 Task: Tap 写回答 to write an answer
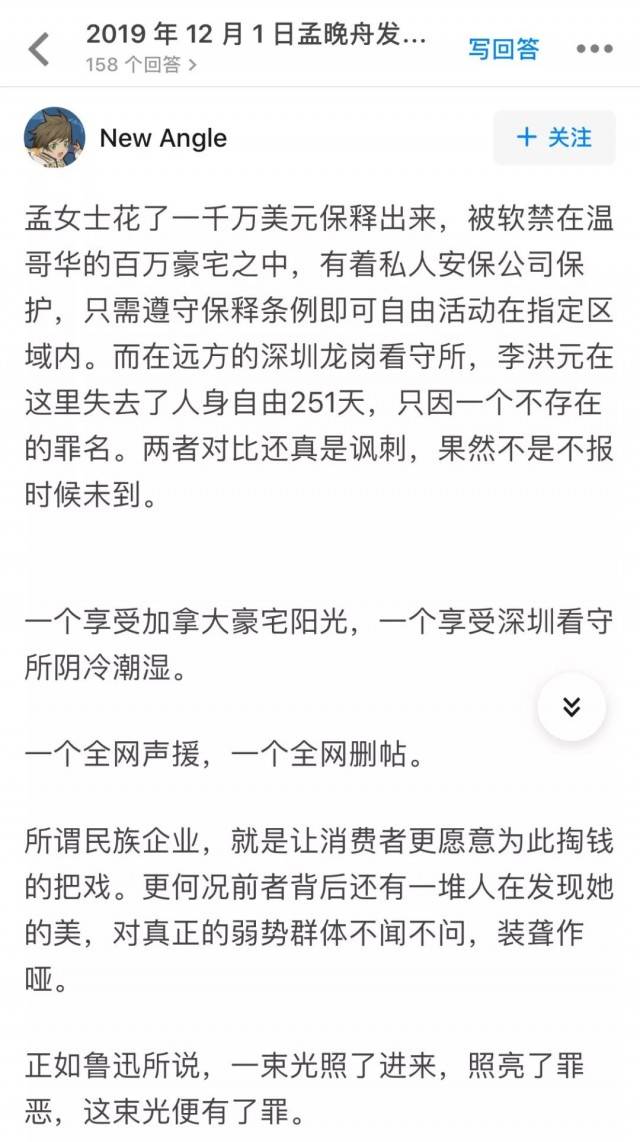(503, 49)
